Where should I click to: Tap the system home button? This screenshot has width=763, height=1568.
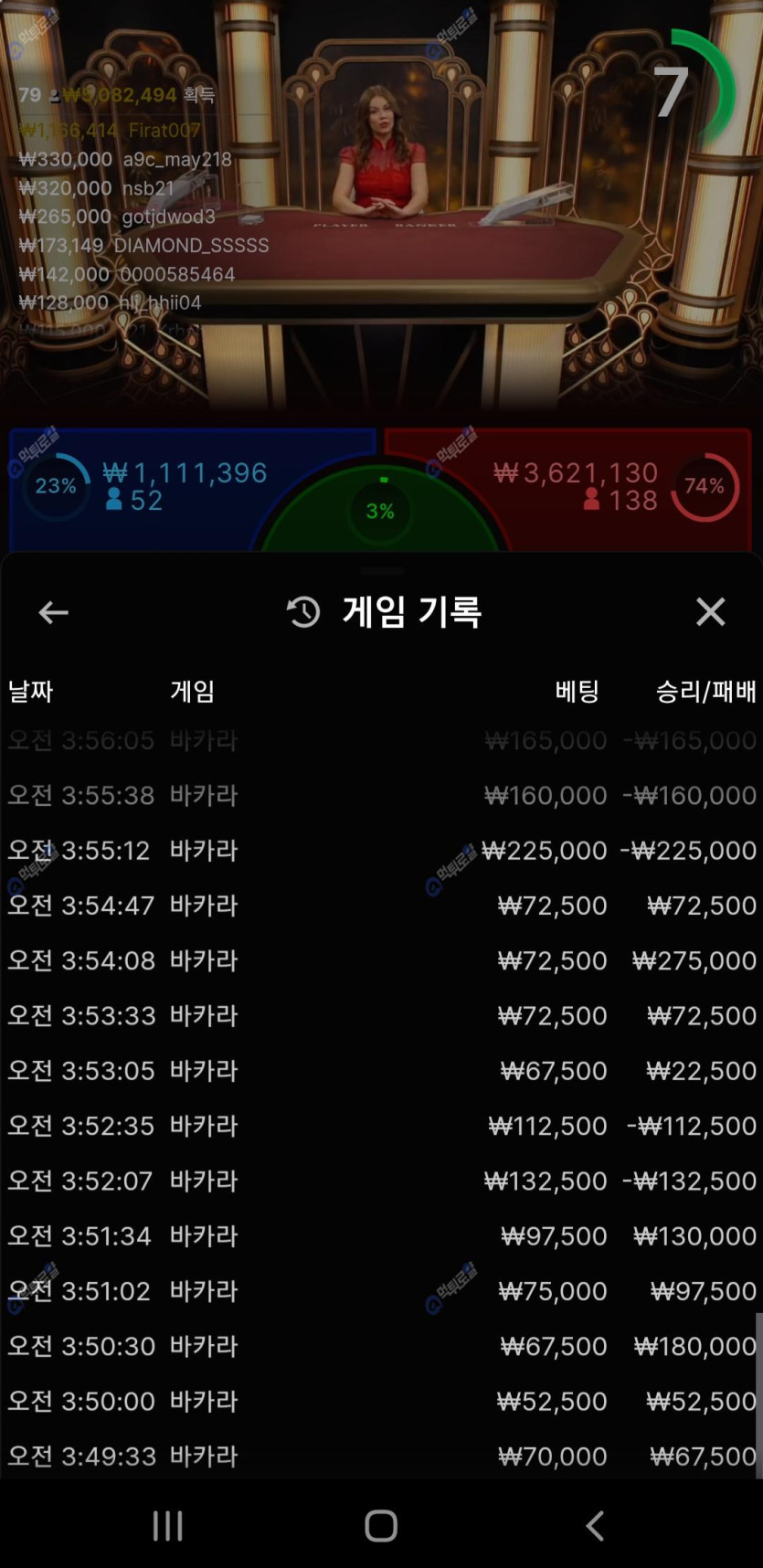tap(381, 1525)
